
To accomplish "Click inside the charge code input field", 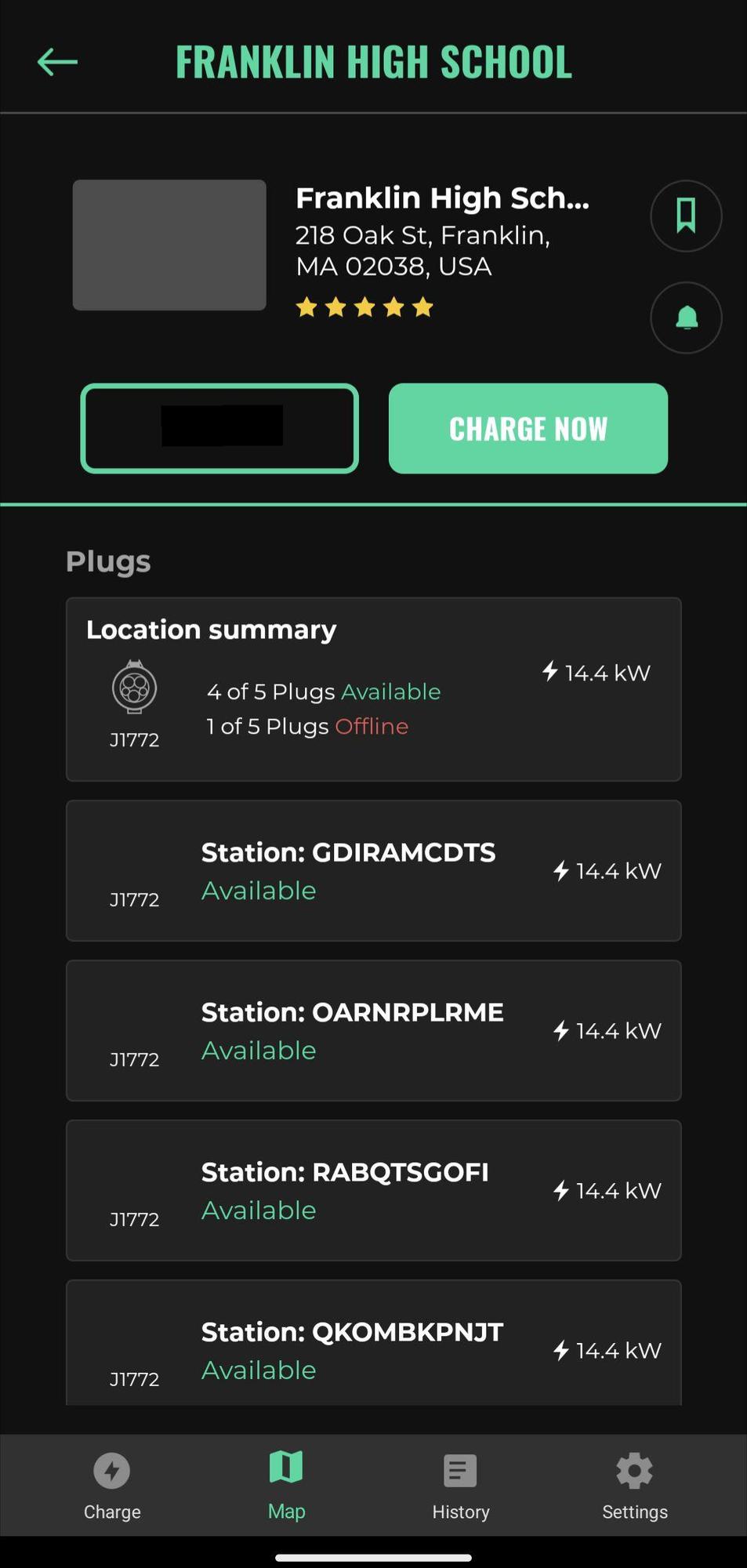I will [219, 428].
